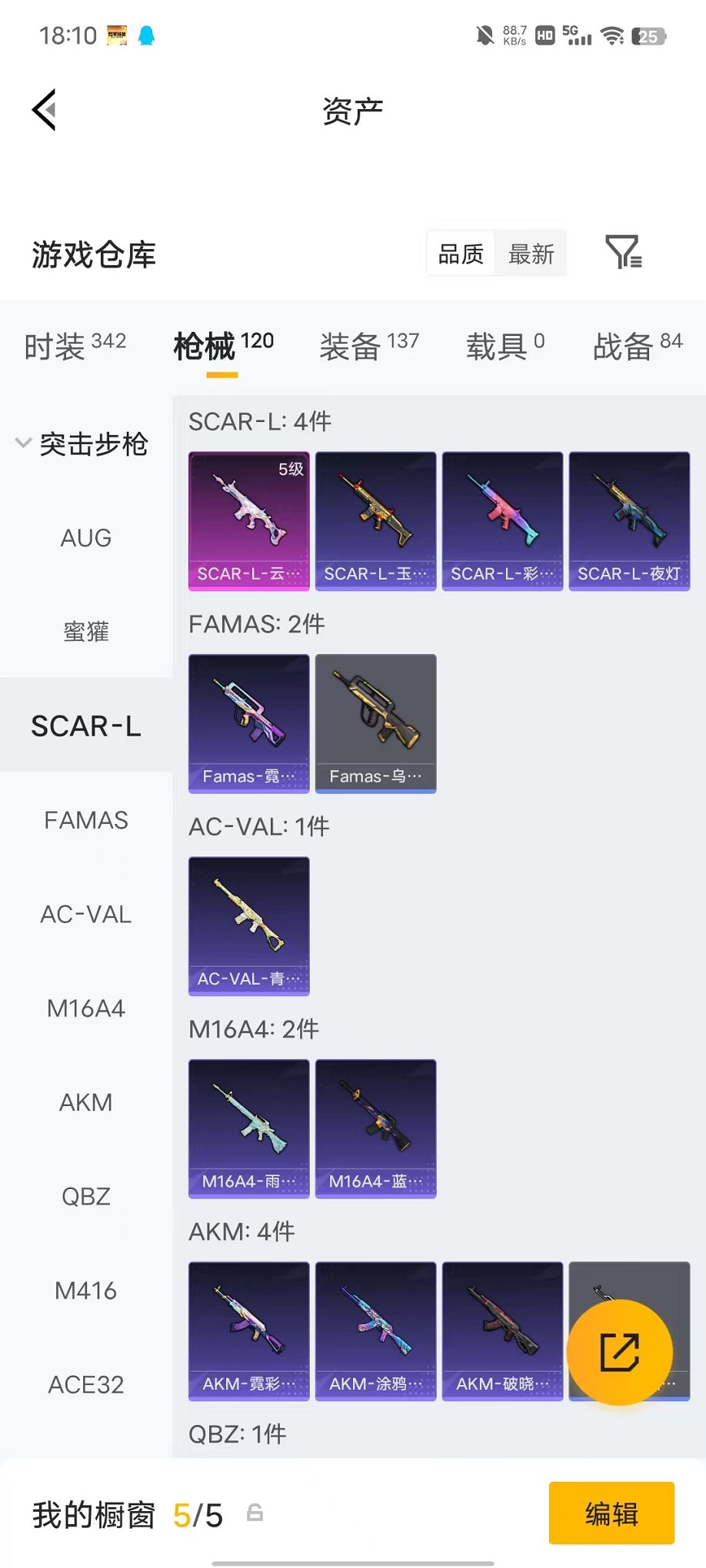Tap 编辑 to edit my showcase
The width and height of the screenshot is (706, 1568).
click(x=611, y=1513)
